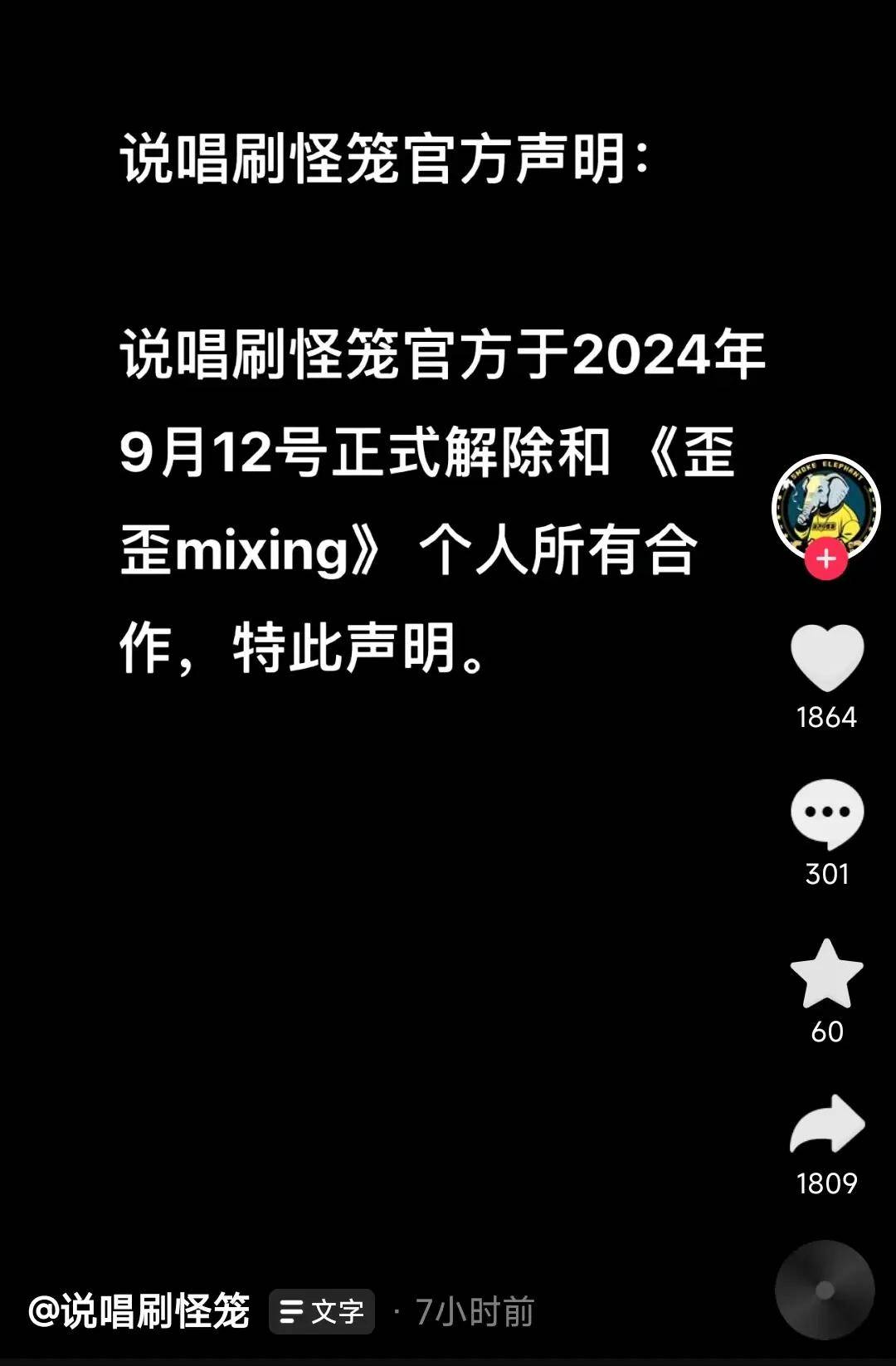The height and width of the screenshot is (1366, 896).
Task: Follow the account via red plus button
Action: pyautogui.click(x=825, y=559)
